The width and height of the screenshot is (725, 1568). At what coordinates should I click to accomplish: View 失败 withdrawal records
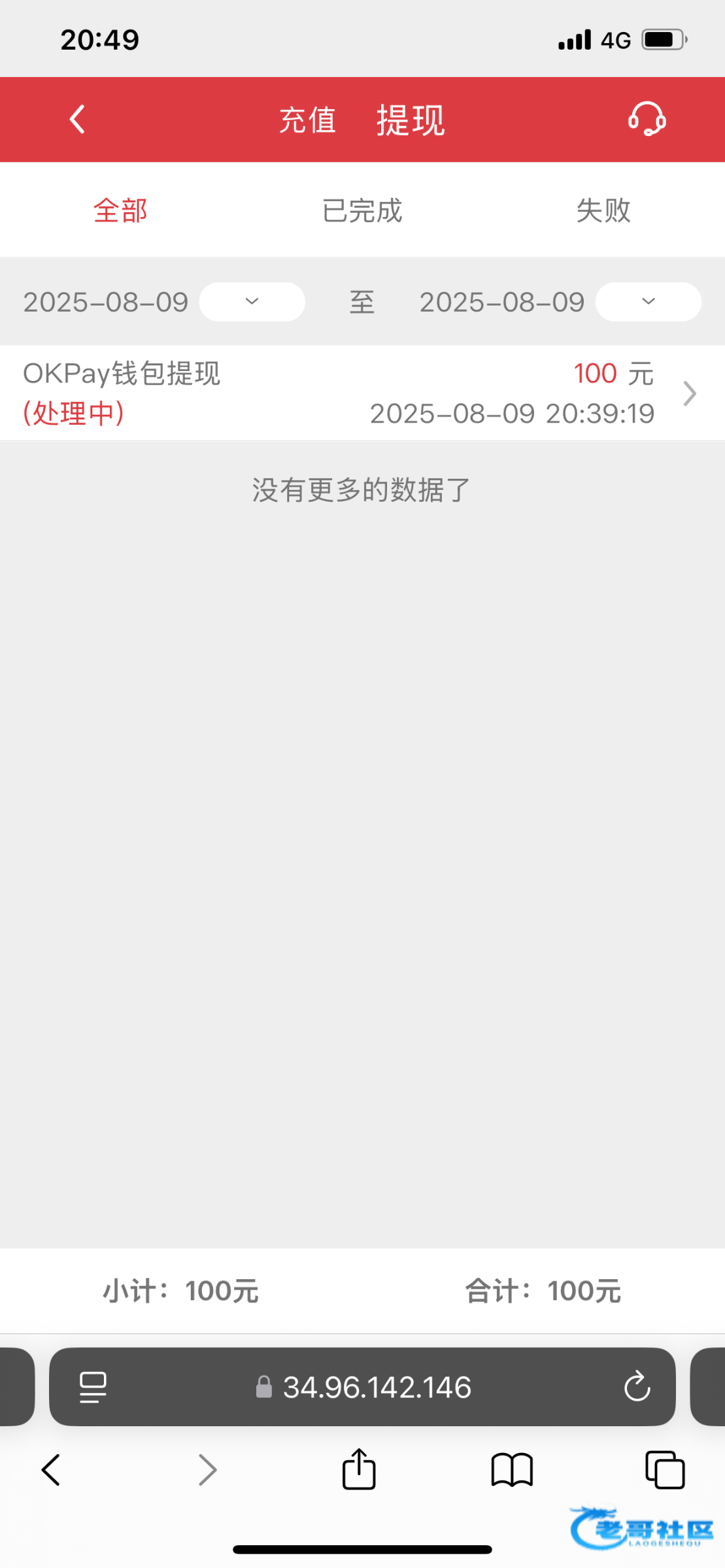pos(603,210)
